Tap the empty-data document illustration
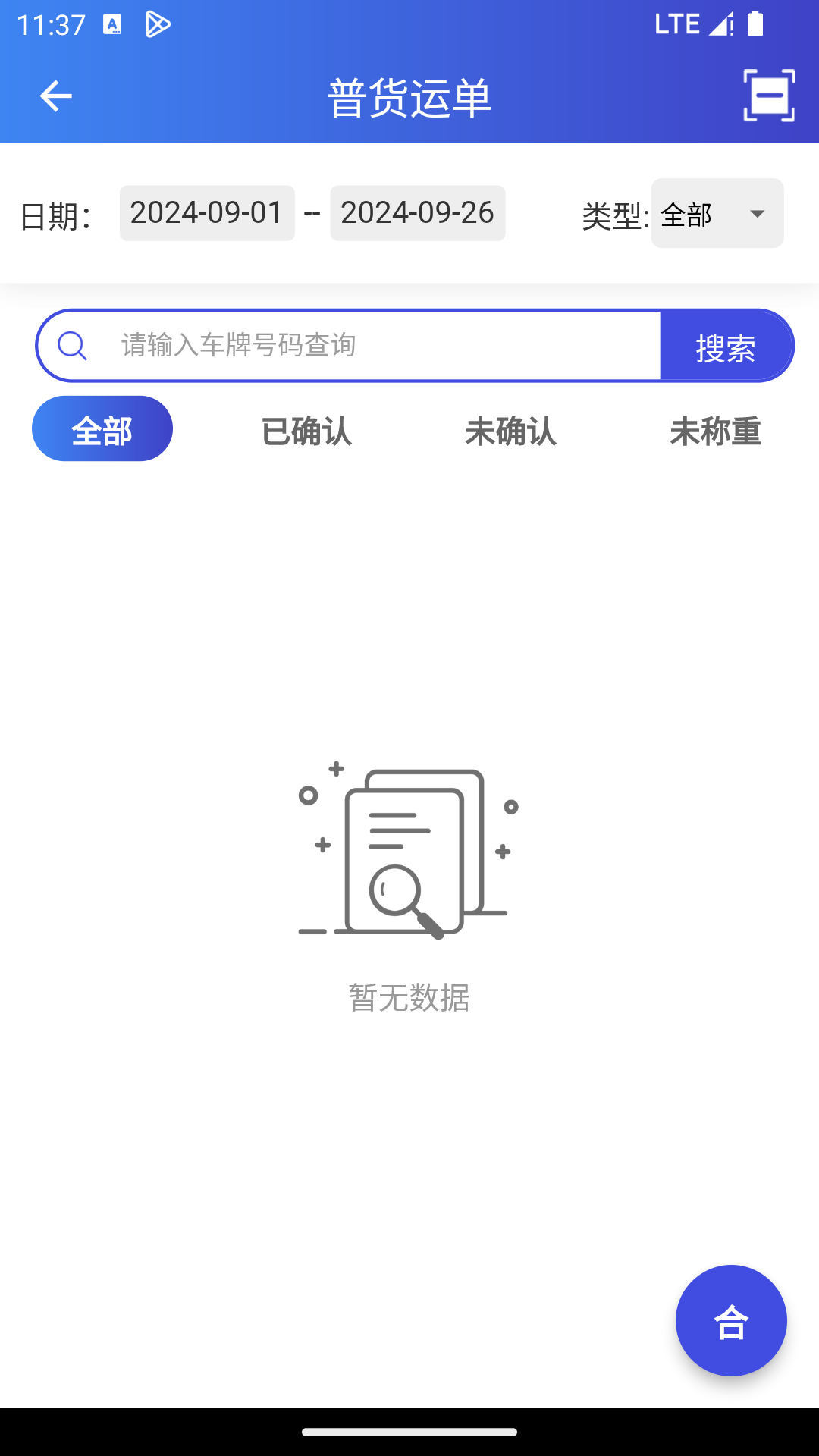Screen dimensions: 819x1456 (407, 849)
